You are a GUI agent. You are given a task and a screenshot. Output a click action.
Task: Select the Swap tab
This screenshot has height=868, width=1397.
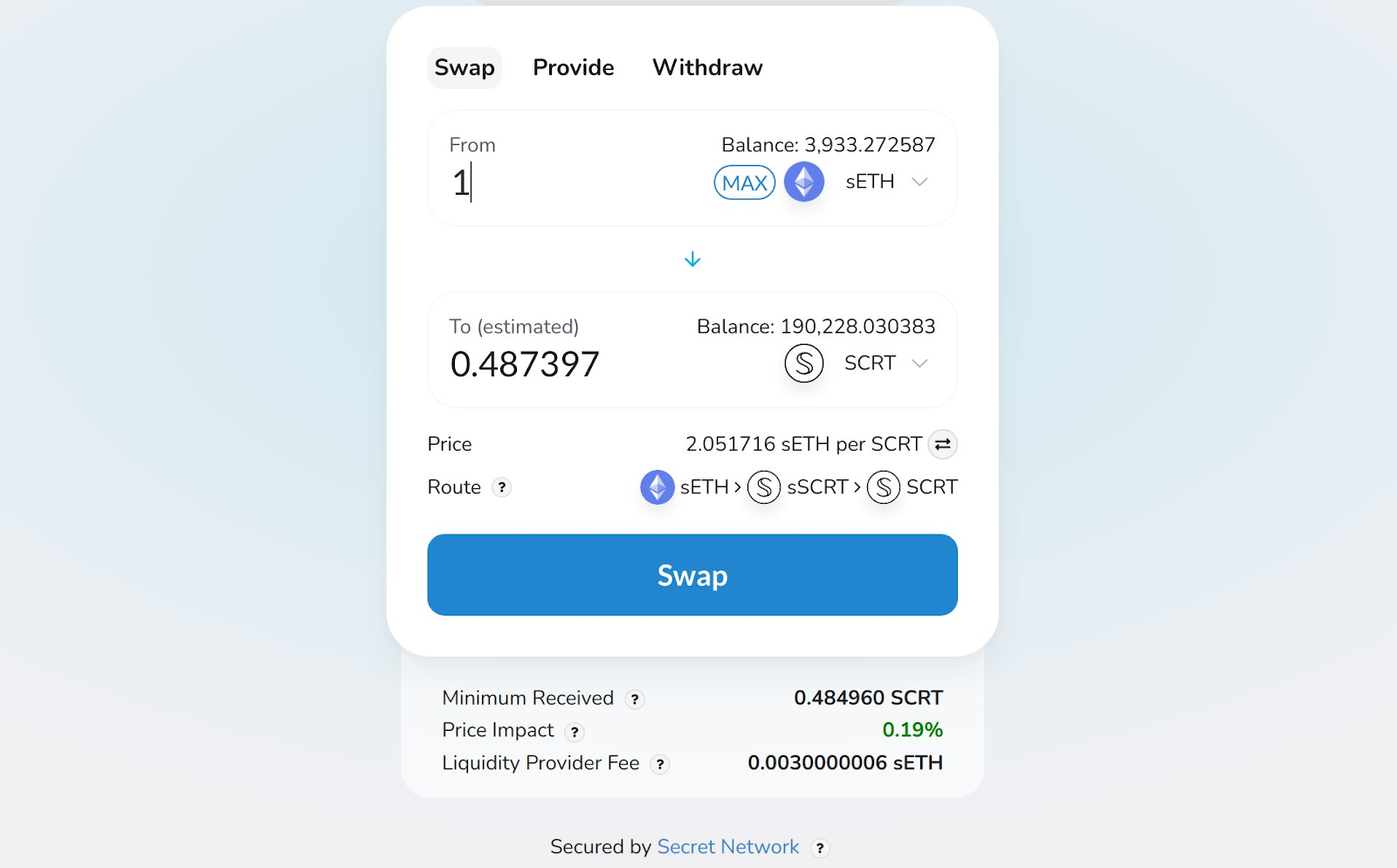[x=465, y=68]
